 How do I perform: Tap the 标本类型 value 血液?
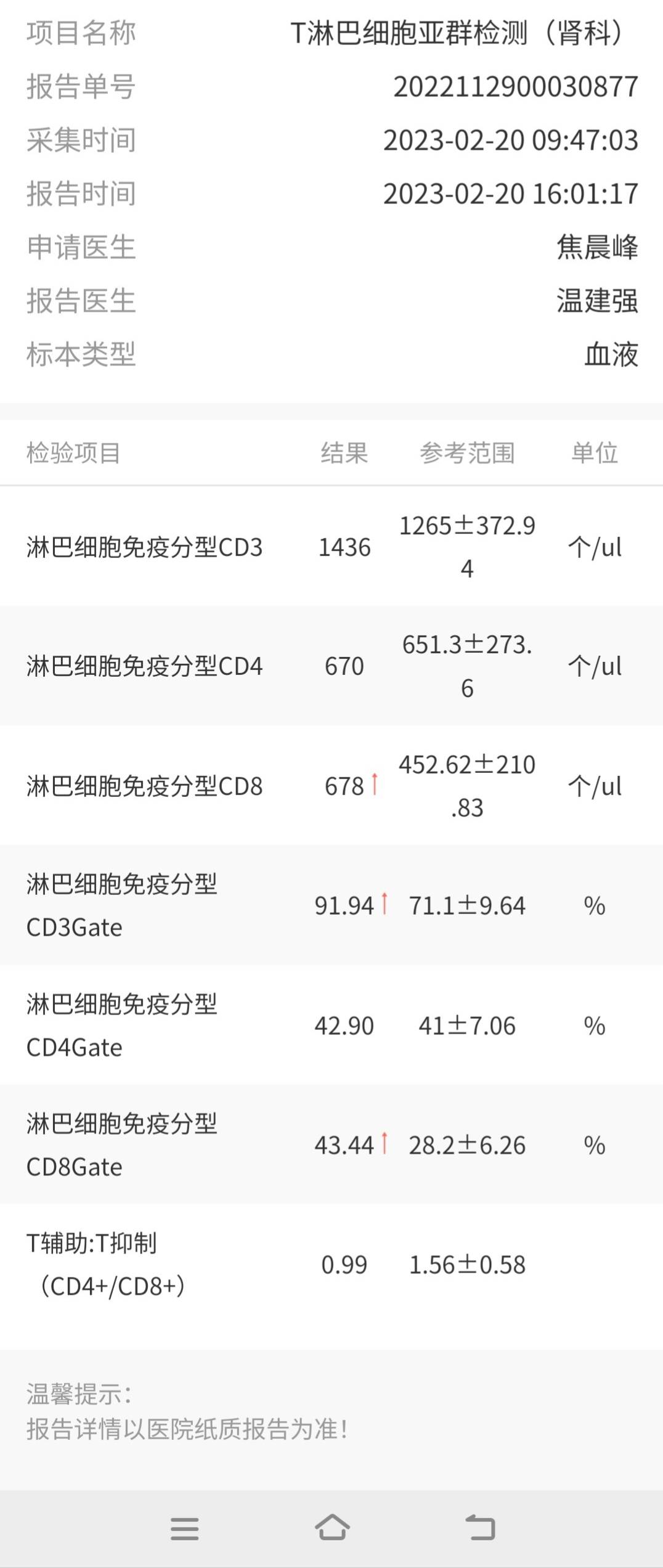tap(612, 353)
